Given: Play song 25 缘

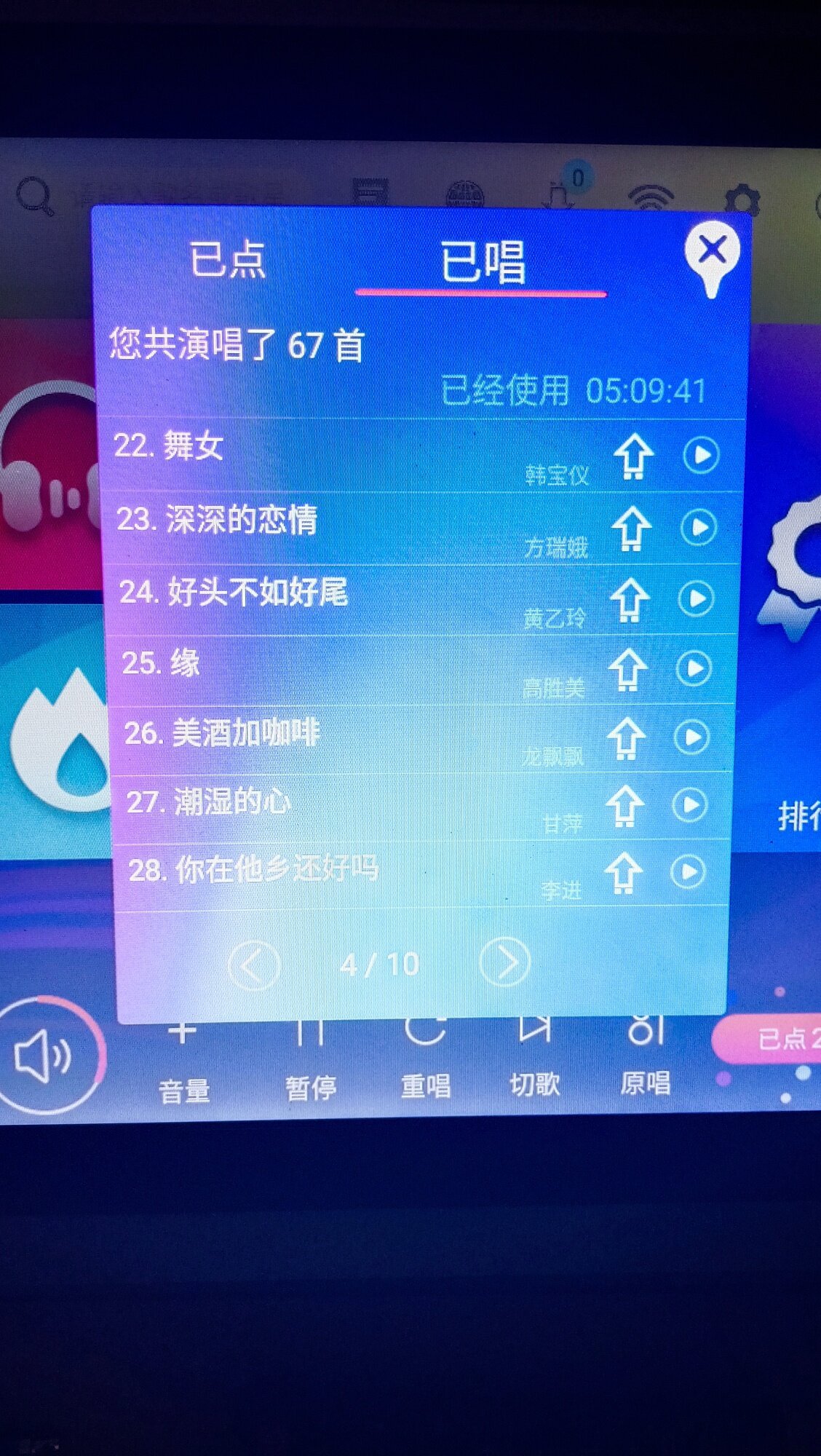Looking at the screenshot, I should pos(694,668).
